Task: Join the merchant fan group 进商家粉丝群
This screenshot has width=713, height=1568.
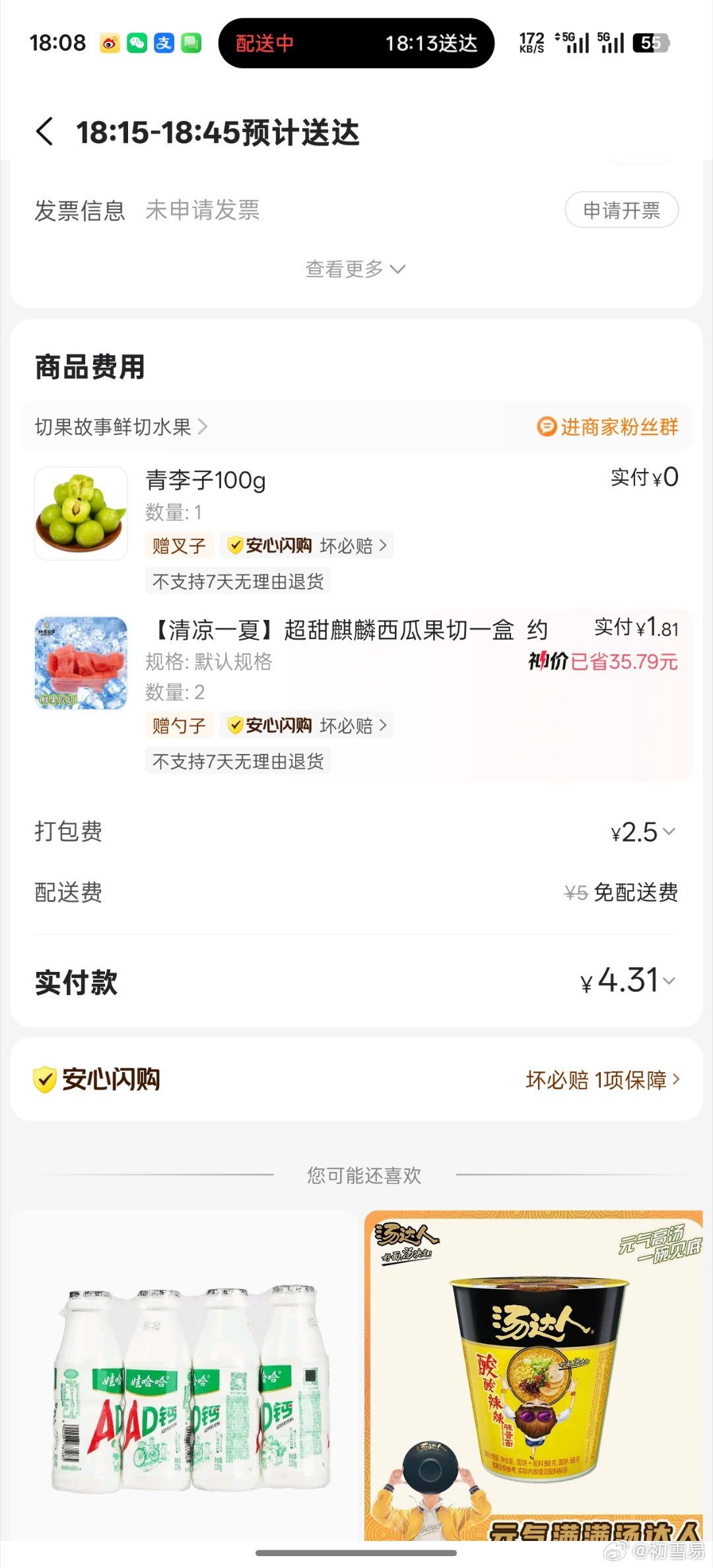Action: tap(607, 427)
